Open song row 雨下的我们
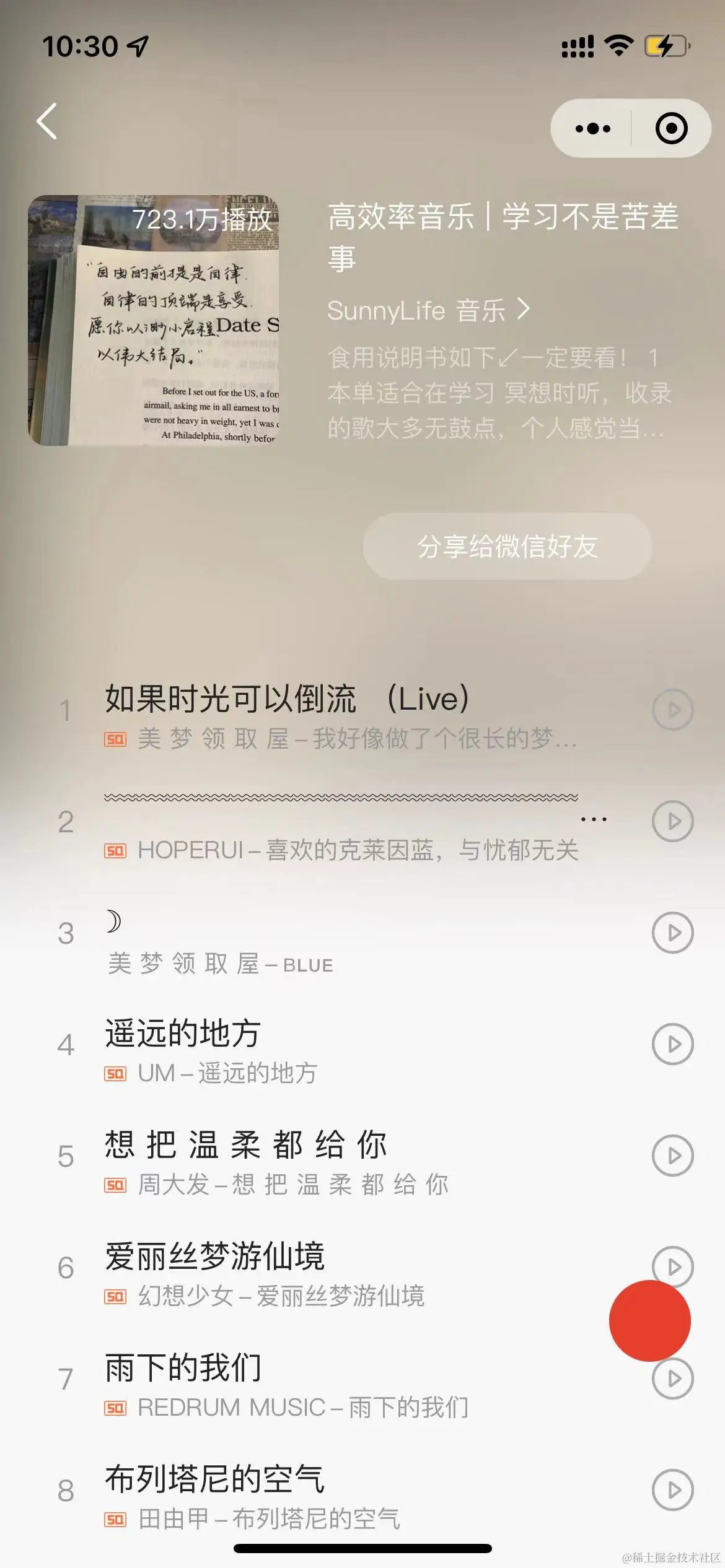 279,1379
